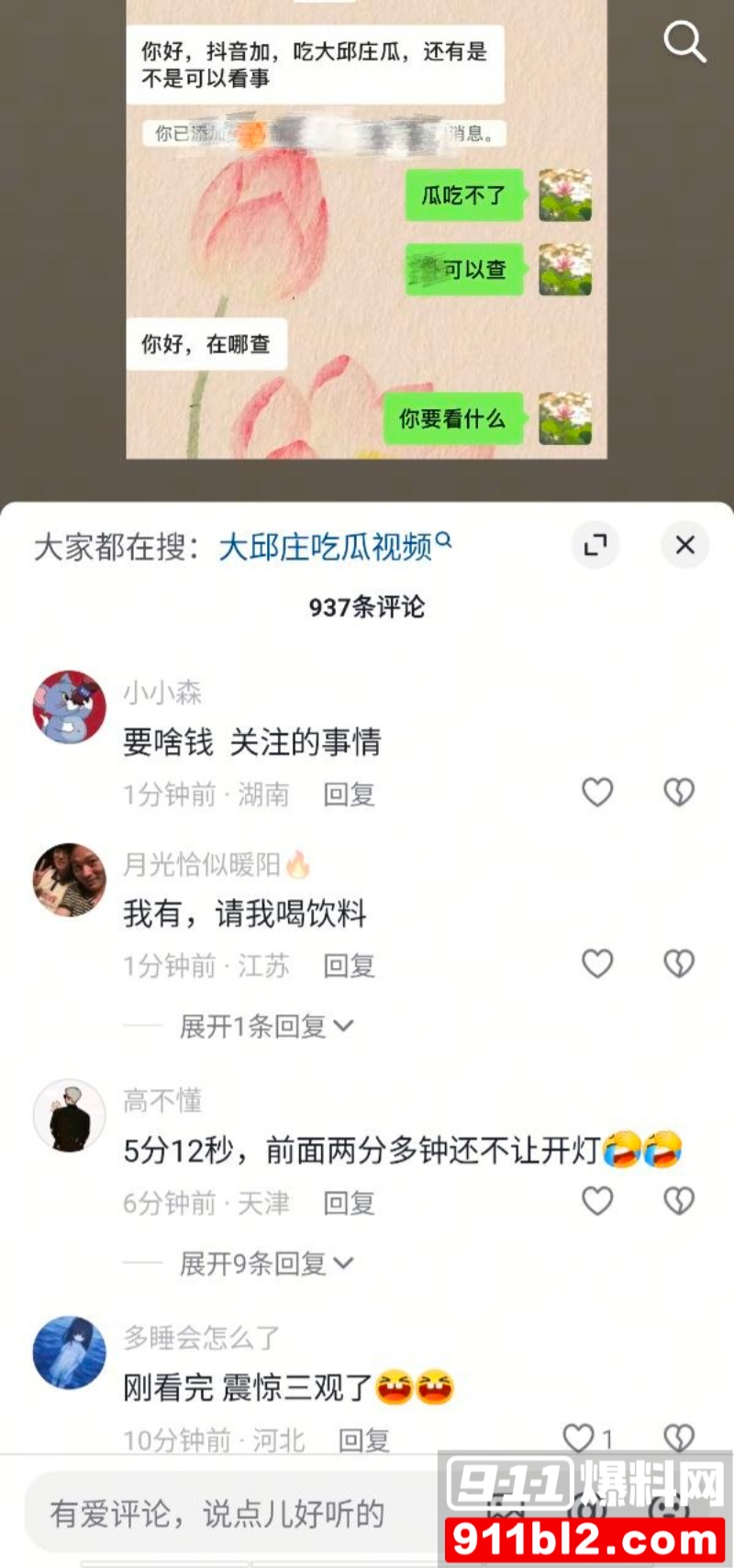Tap 回复 under 高不懂's comment

349,1202
